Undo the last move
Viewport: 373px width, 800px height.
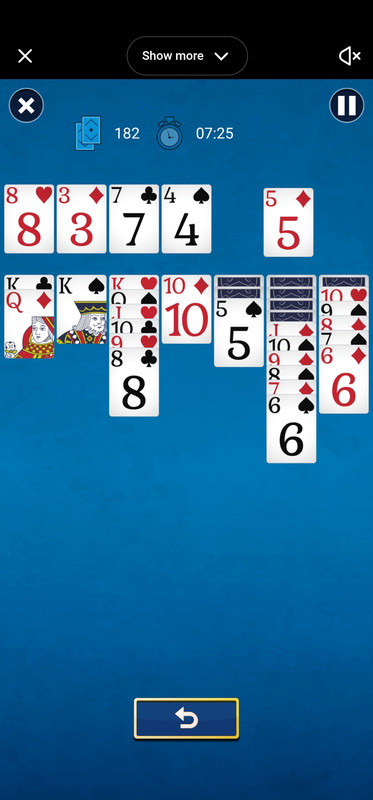click(186, 719)
